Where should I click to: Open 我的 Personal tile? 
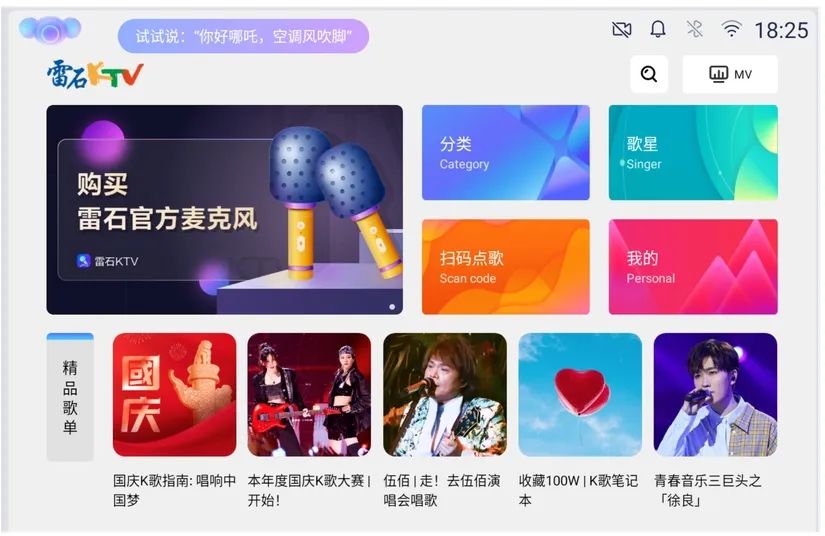(692, 266)
